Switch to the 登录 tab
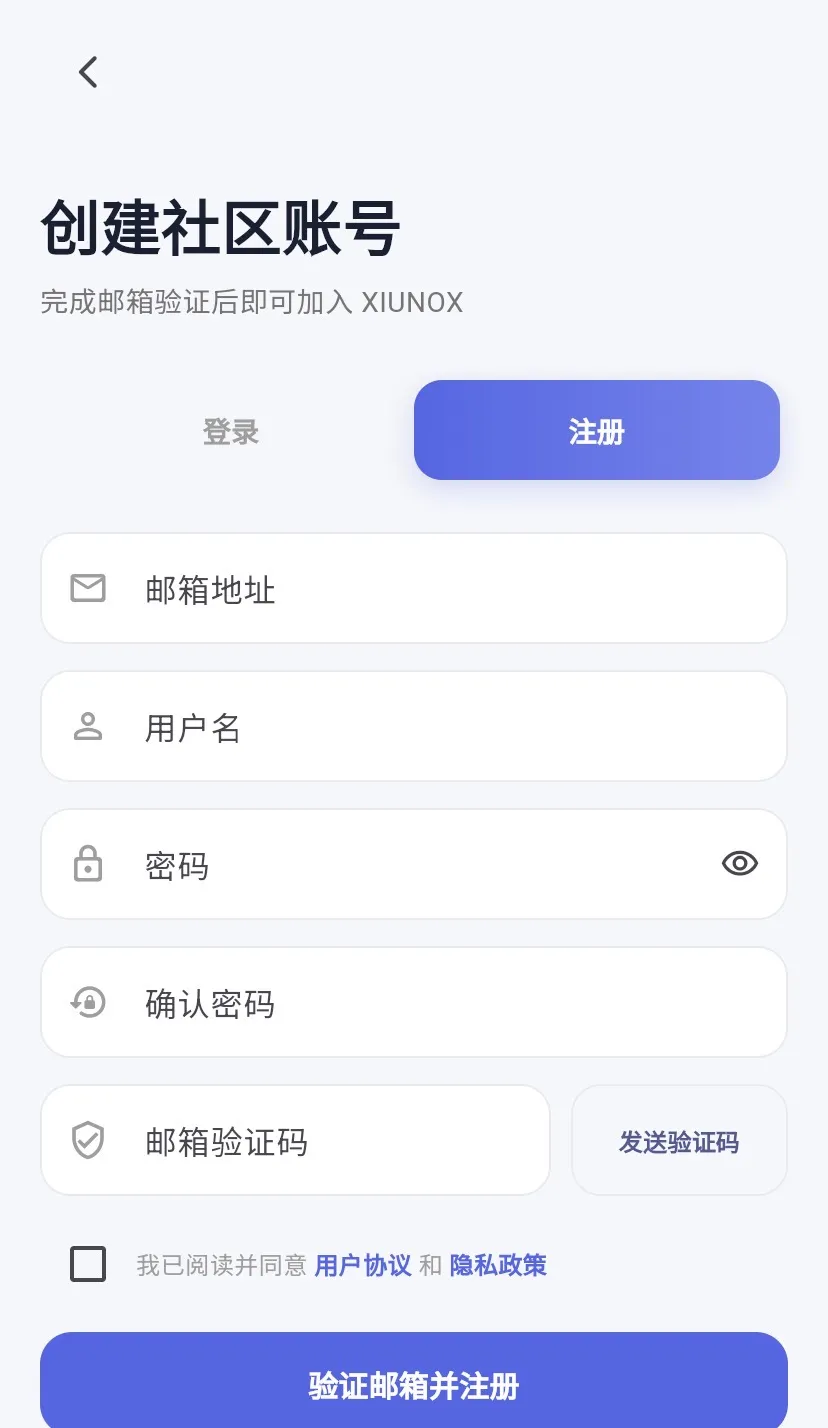The image size is (828, 1428). [x=231, y=431]
